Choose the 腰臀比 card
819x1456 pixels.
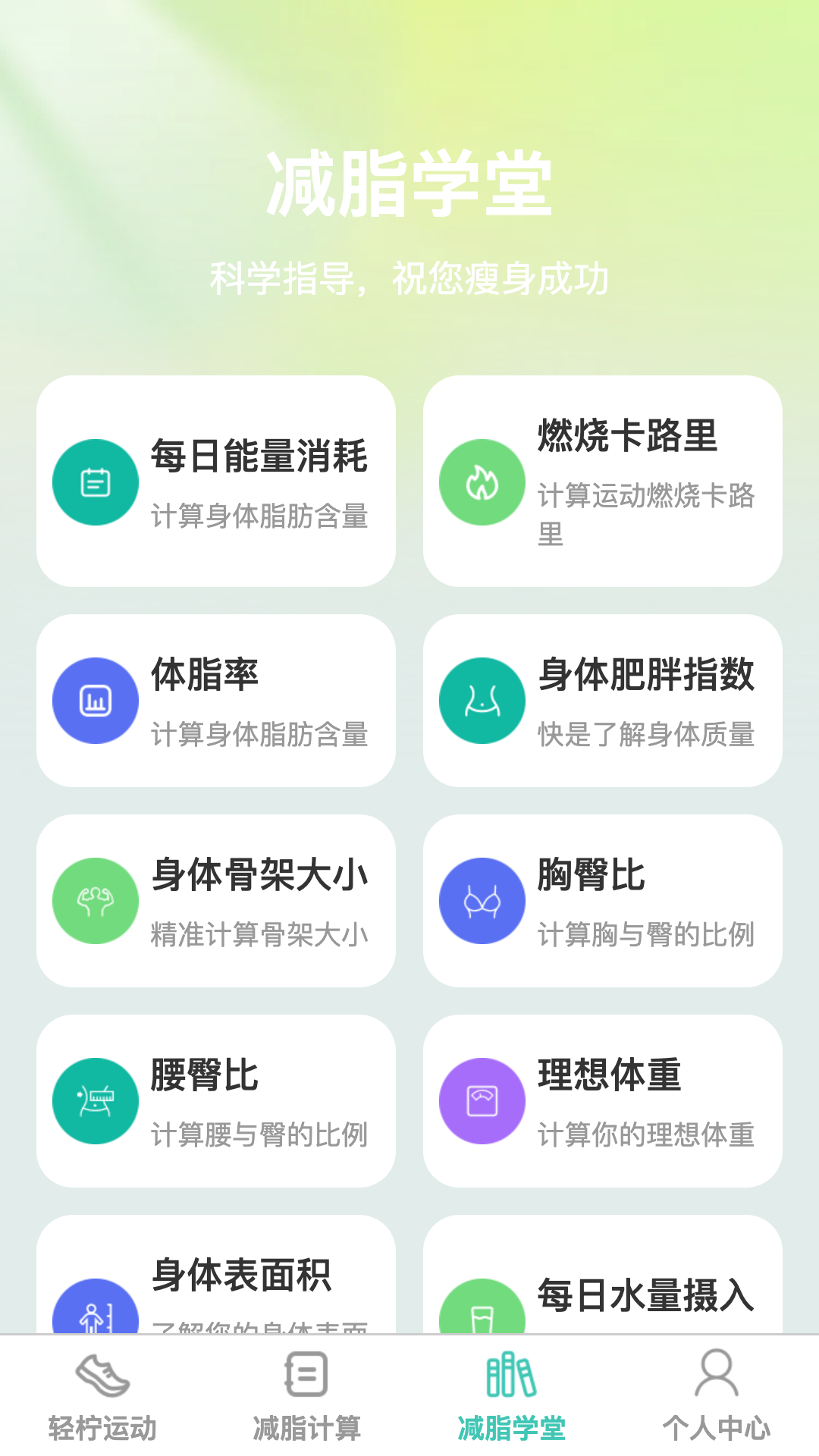coord(216,1101)
